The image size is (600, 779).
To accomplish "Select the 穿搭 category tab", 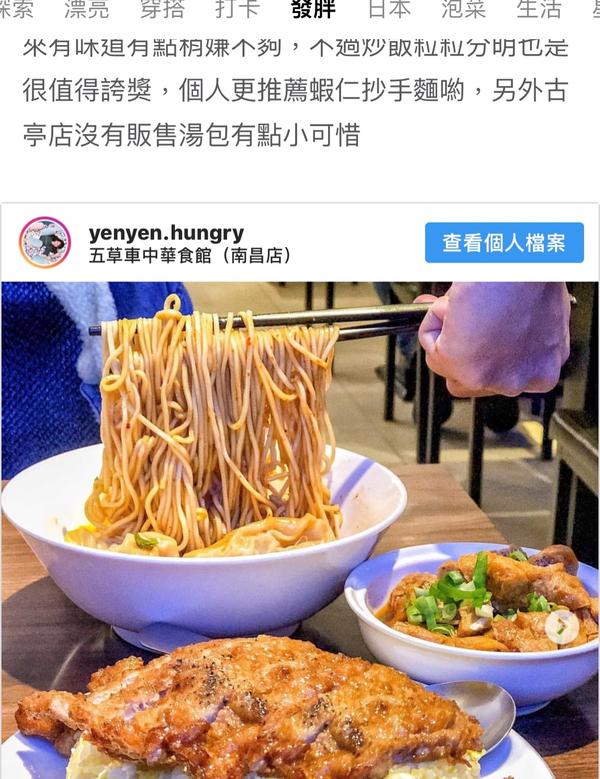I will [161, 10].
